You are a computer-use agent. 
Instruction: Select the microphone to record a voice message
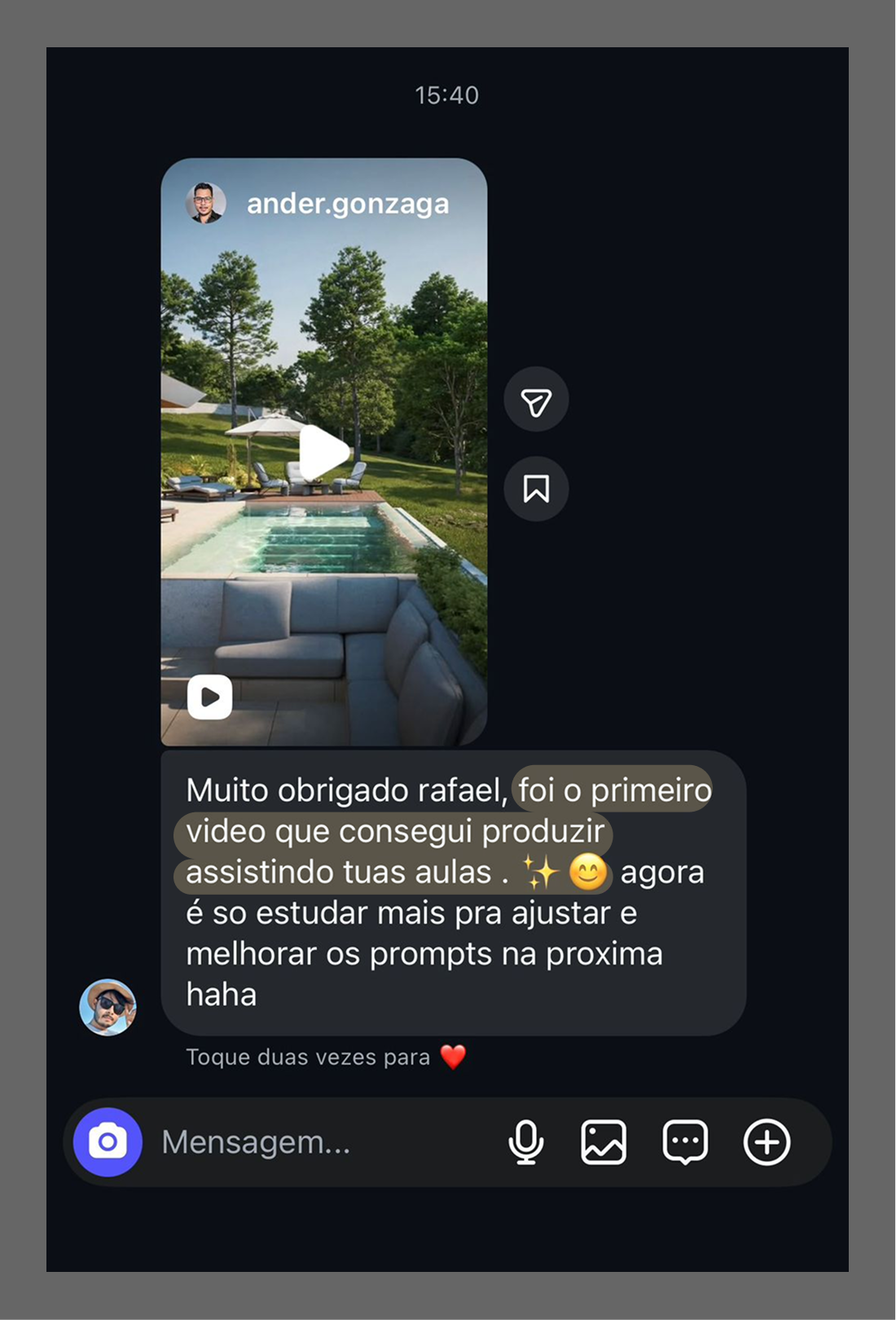coord(526,1142)
